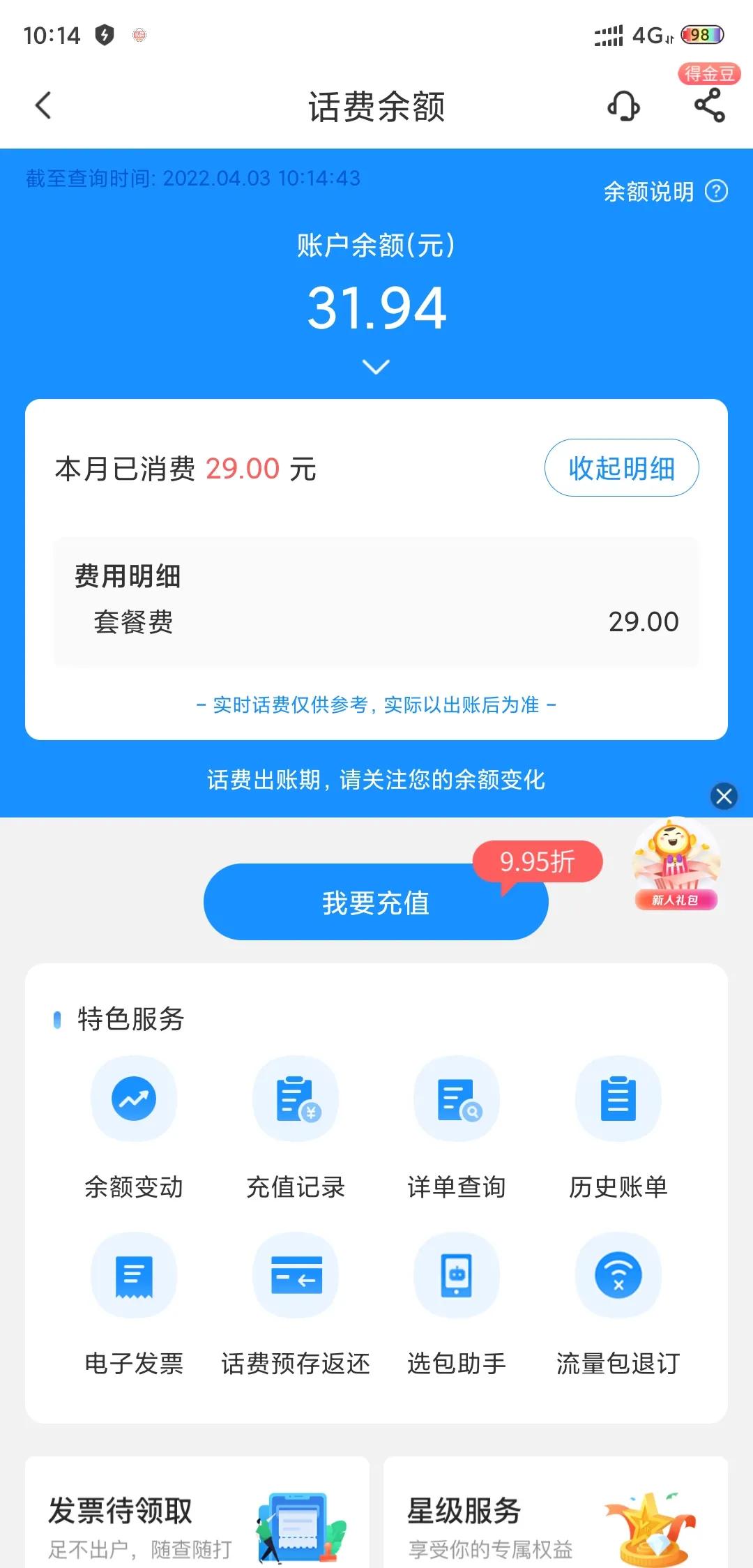This screenshot has height=1568, width=753.
Task: Tap the share icon
Action: pyautogui.click(x=709, y=106)
